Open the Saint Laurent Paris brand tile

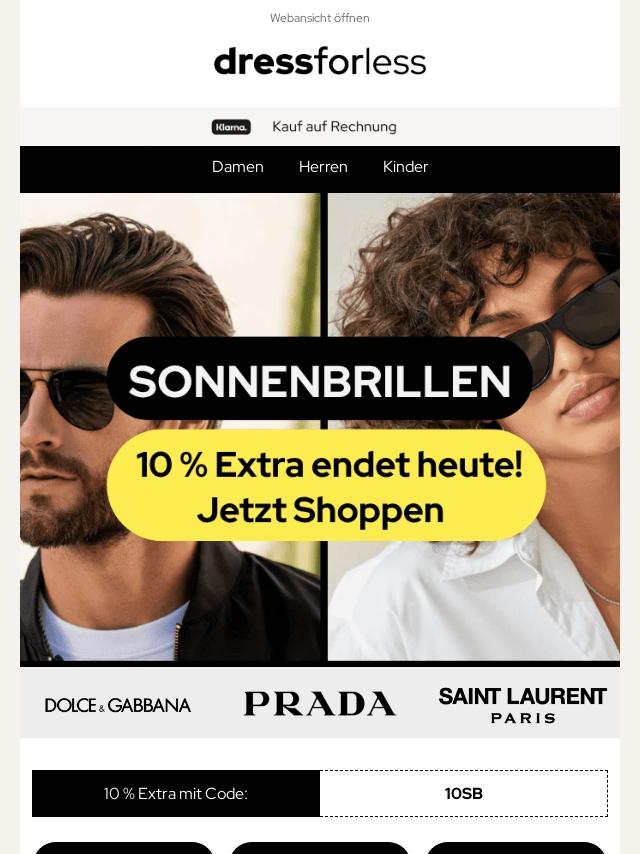(522, 704)
